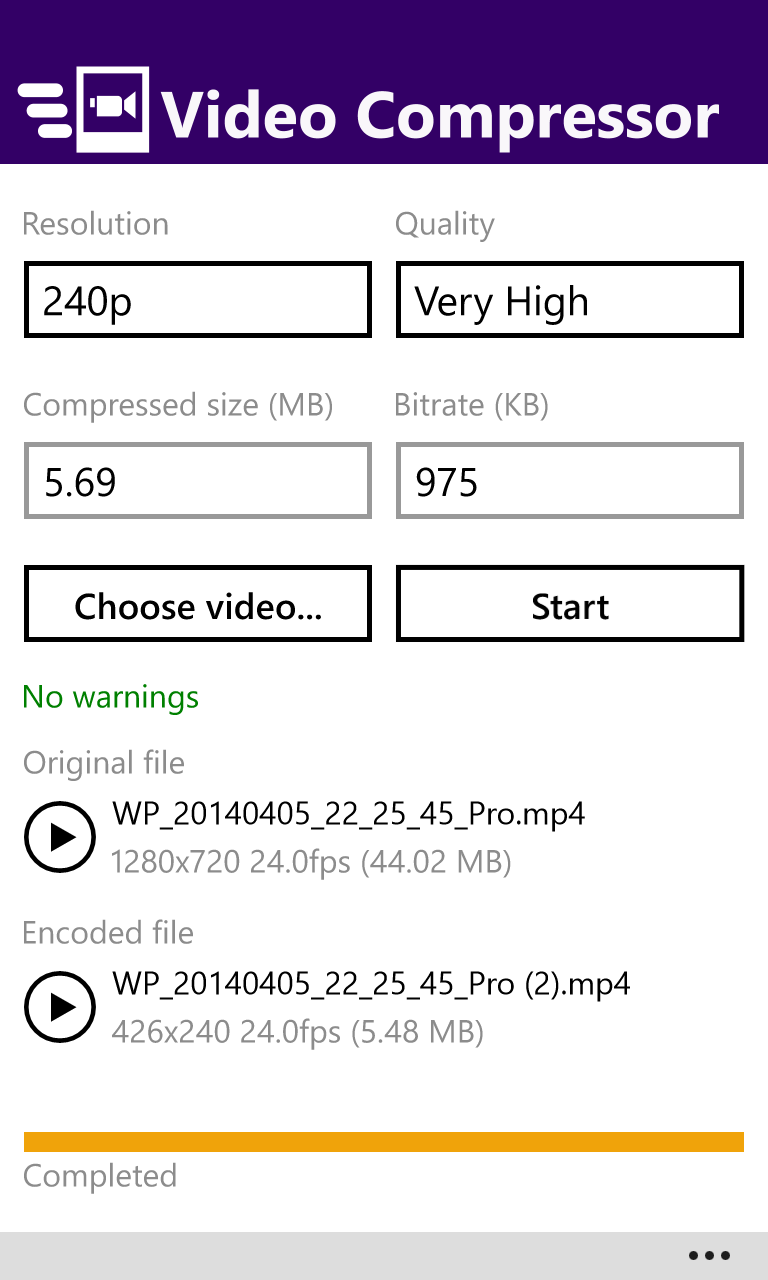Select the No warnings status text
Viewport: 768px width, 1280px height.
(x=110, y=697)
